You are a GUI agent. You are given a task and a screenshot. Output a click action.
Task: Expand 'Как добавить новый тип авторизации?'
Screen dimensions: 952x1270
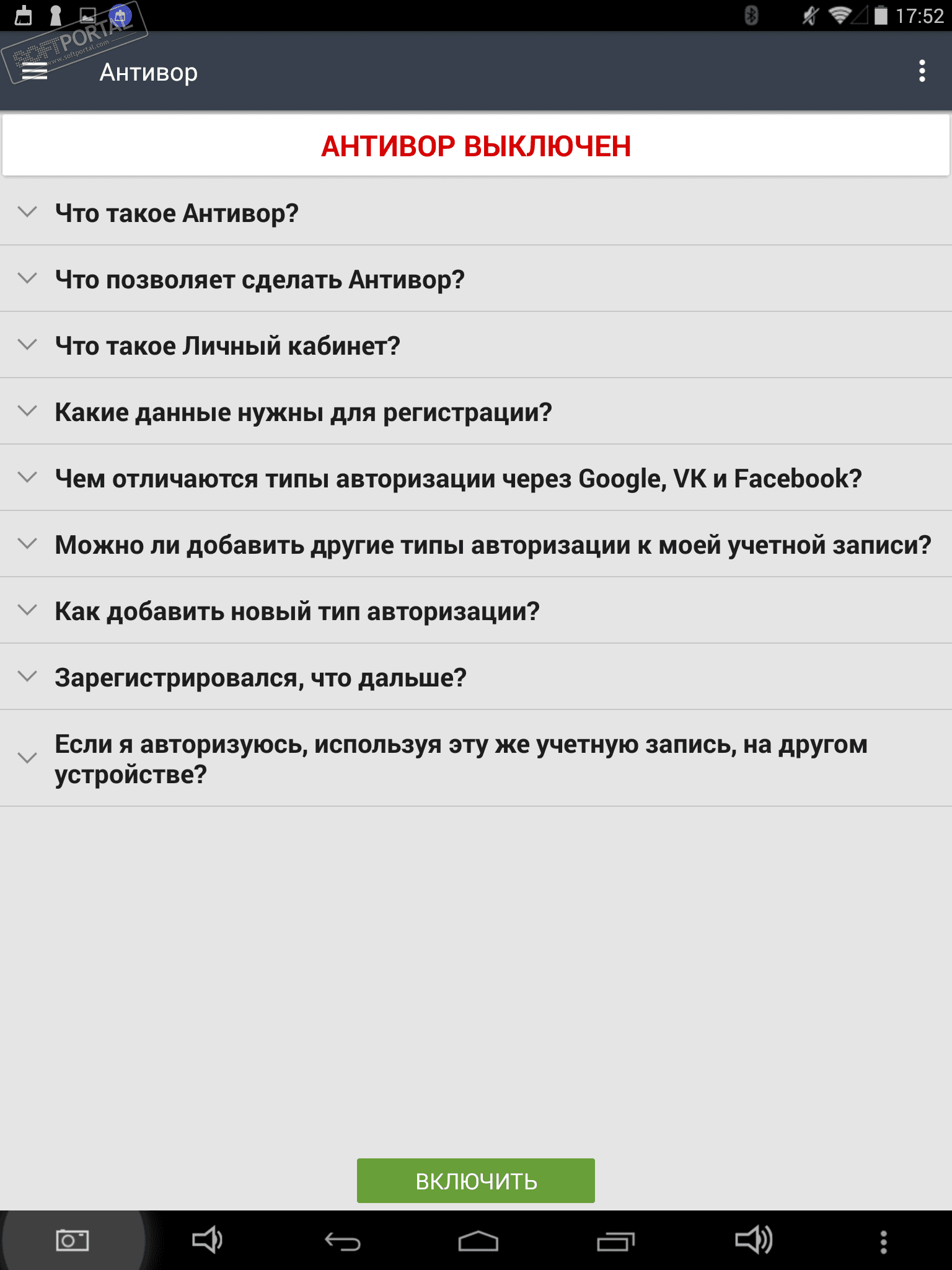click(x=296, y=611)
